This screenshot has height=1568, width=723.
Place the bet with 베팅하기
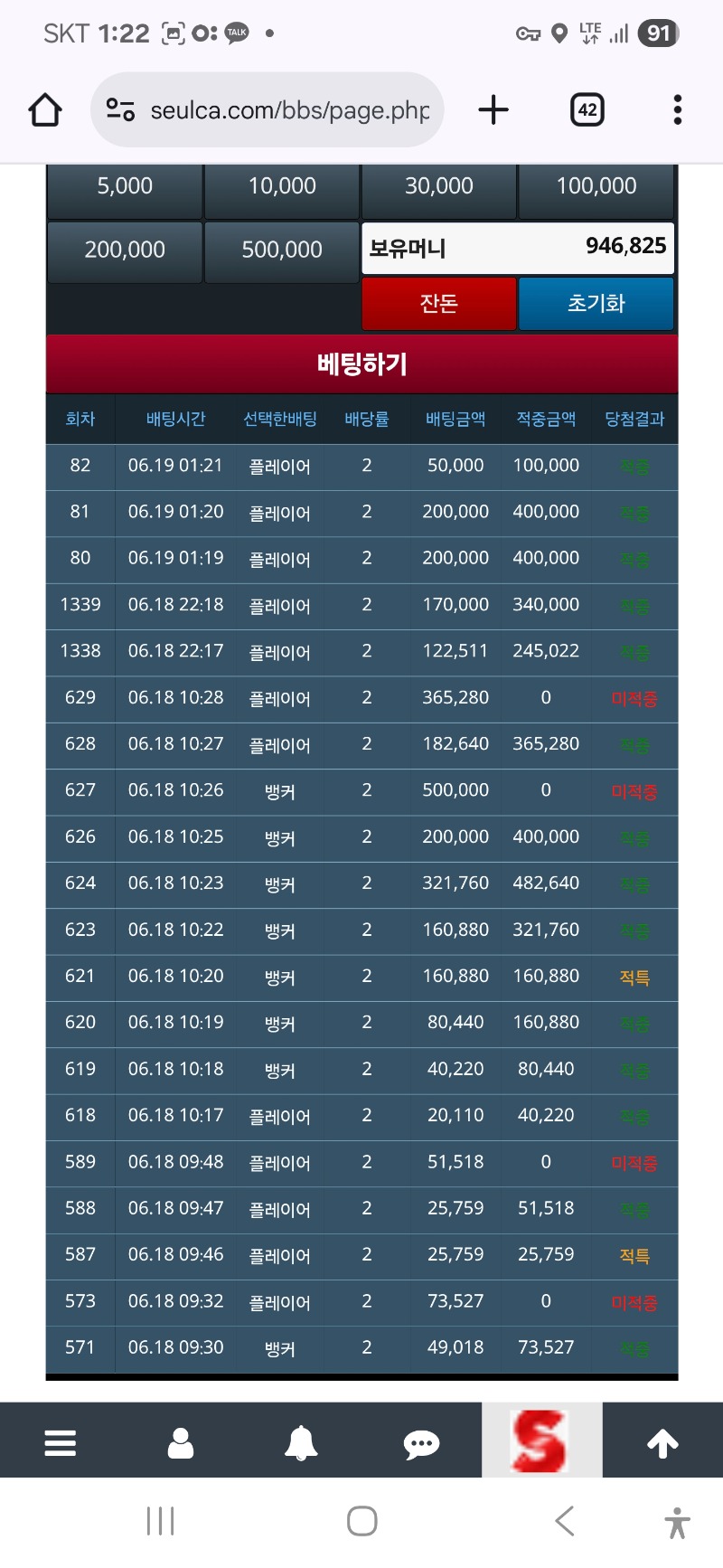click(x=361, y=364)
